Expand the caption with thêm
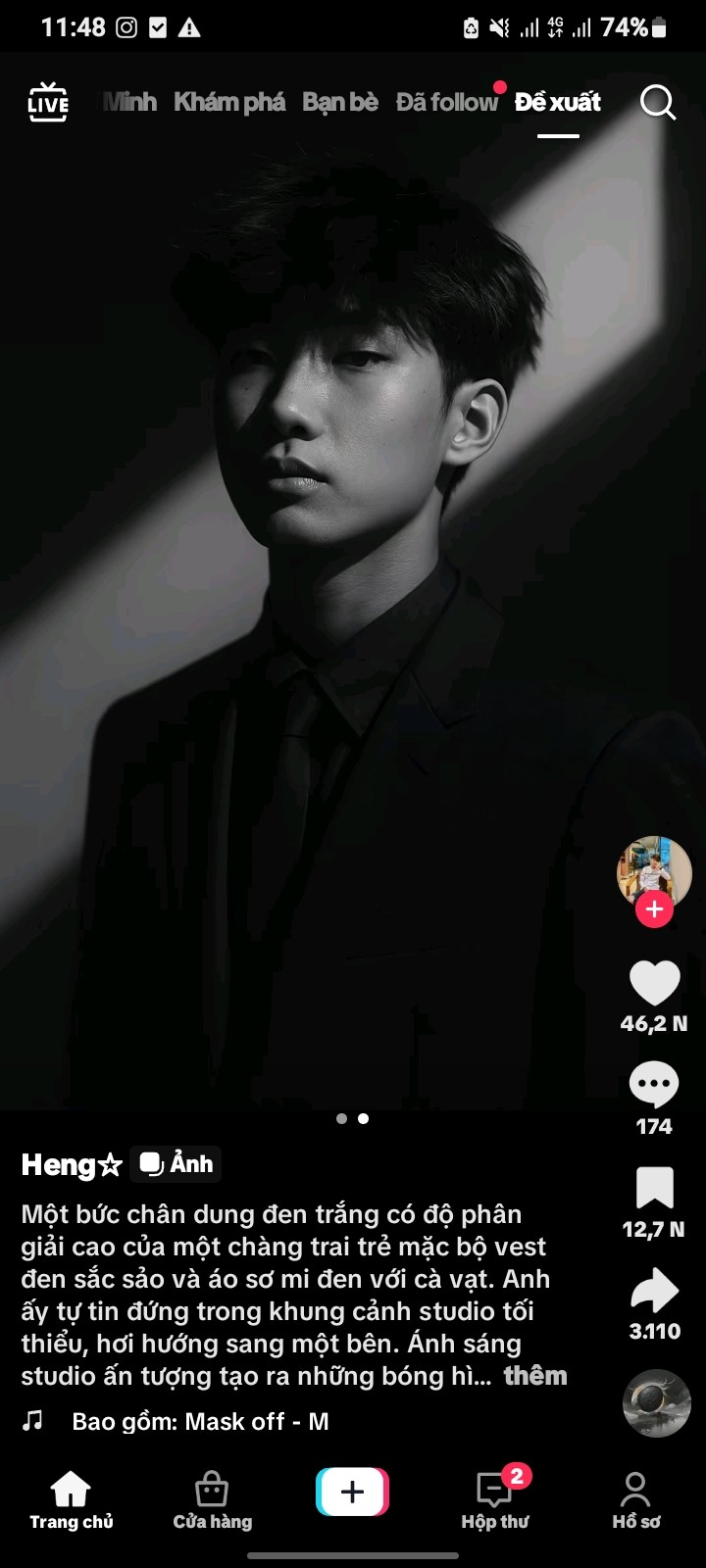Image resolution: width=706 pixels, height=1568 pixels. click(x=535, y=1376)
